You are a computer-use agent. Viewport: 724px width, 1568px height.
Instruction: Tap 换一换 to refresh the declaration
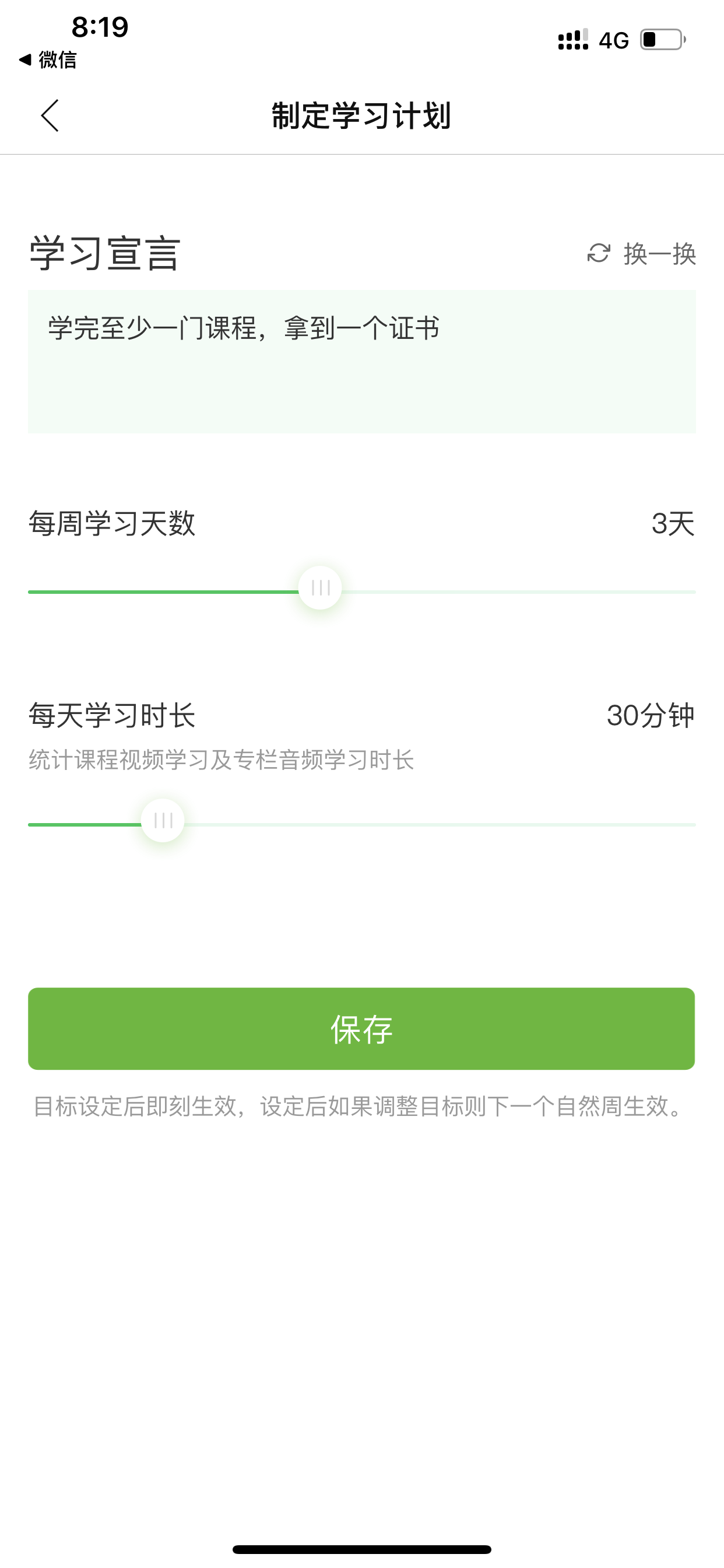pyautogui.click(x=641, y=254)
